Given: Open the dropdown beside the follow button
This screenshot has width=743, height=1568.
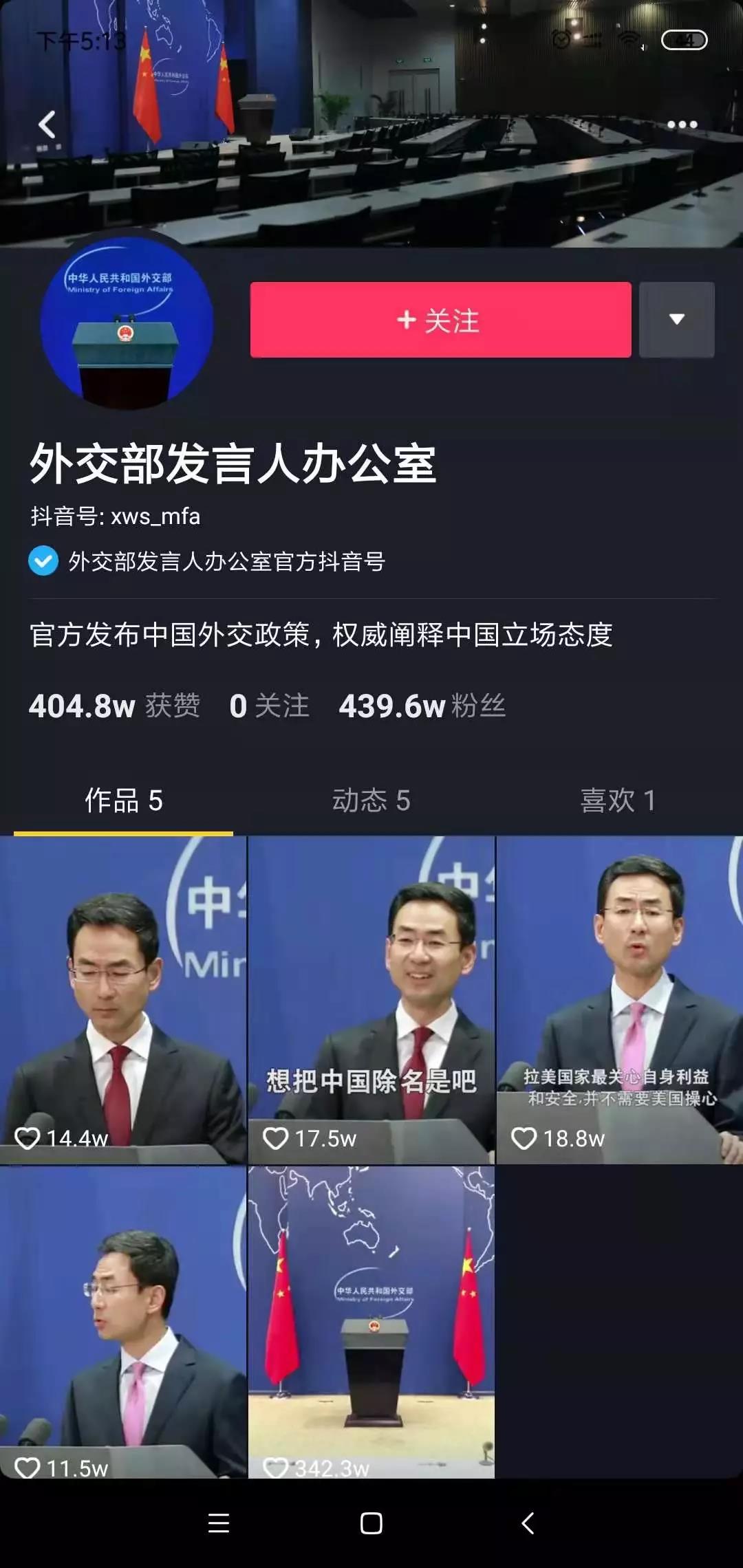Looking at the screenshot, I should (678, 320).
